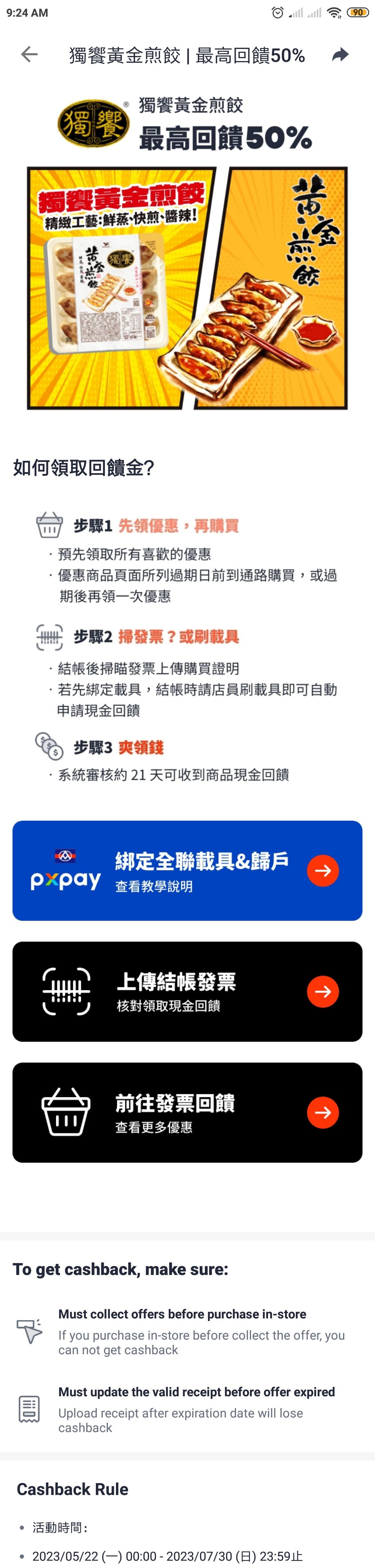Open the PX Pay carrier binding tutorial banner
Viewport: 375px width, 1568px height.
(187, 870)
